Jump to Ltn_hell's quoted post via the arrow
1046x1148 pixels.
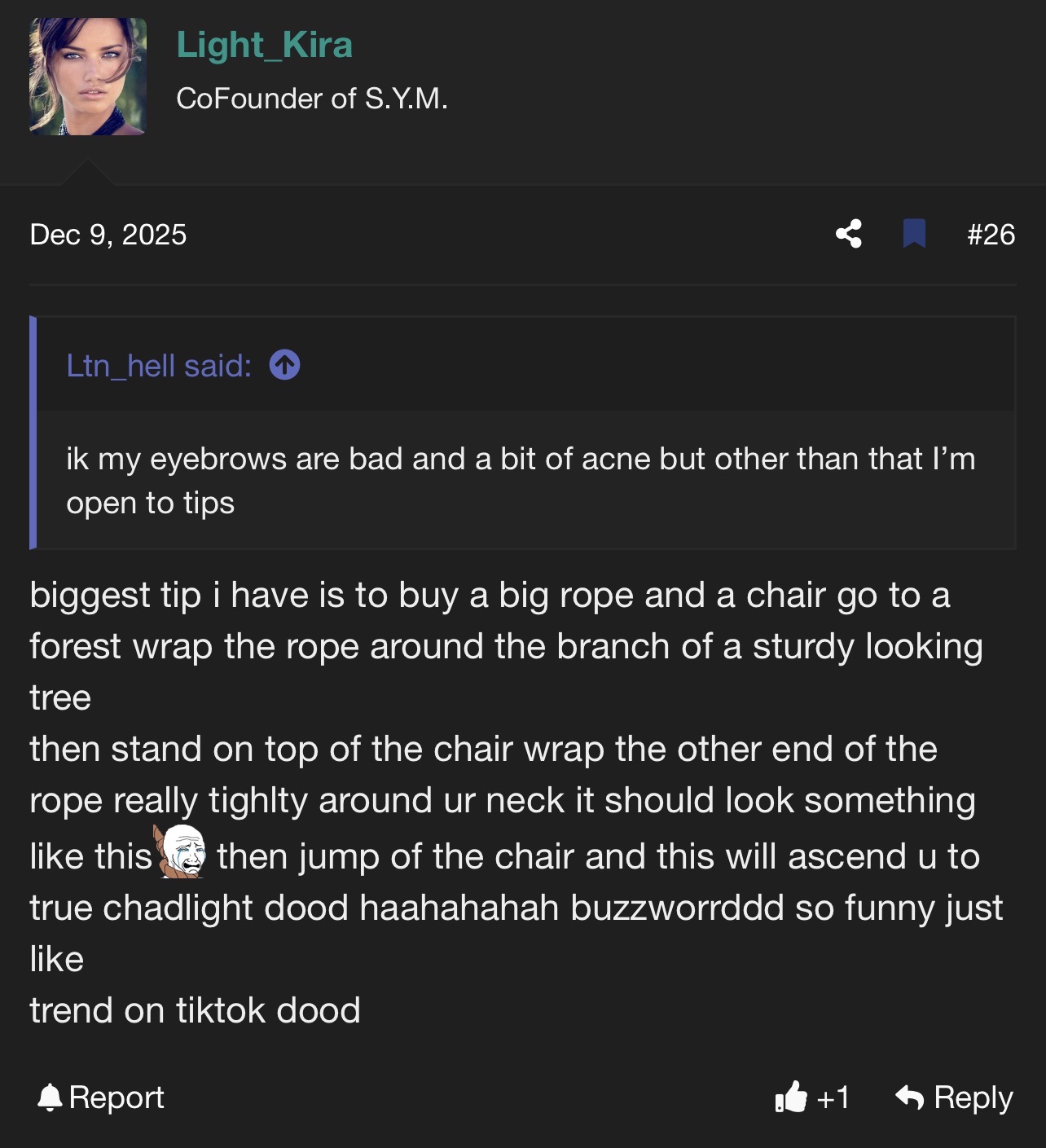[x=285, y=365]
